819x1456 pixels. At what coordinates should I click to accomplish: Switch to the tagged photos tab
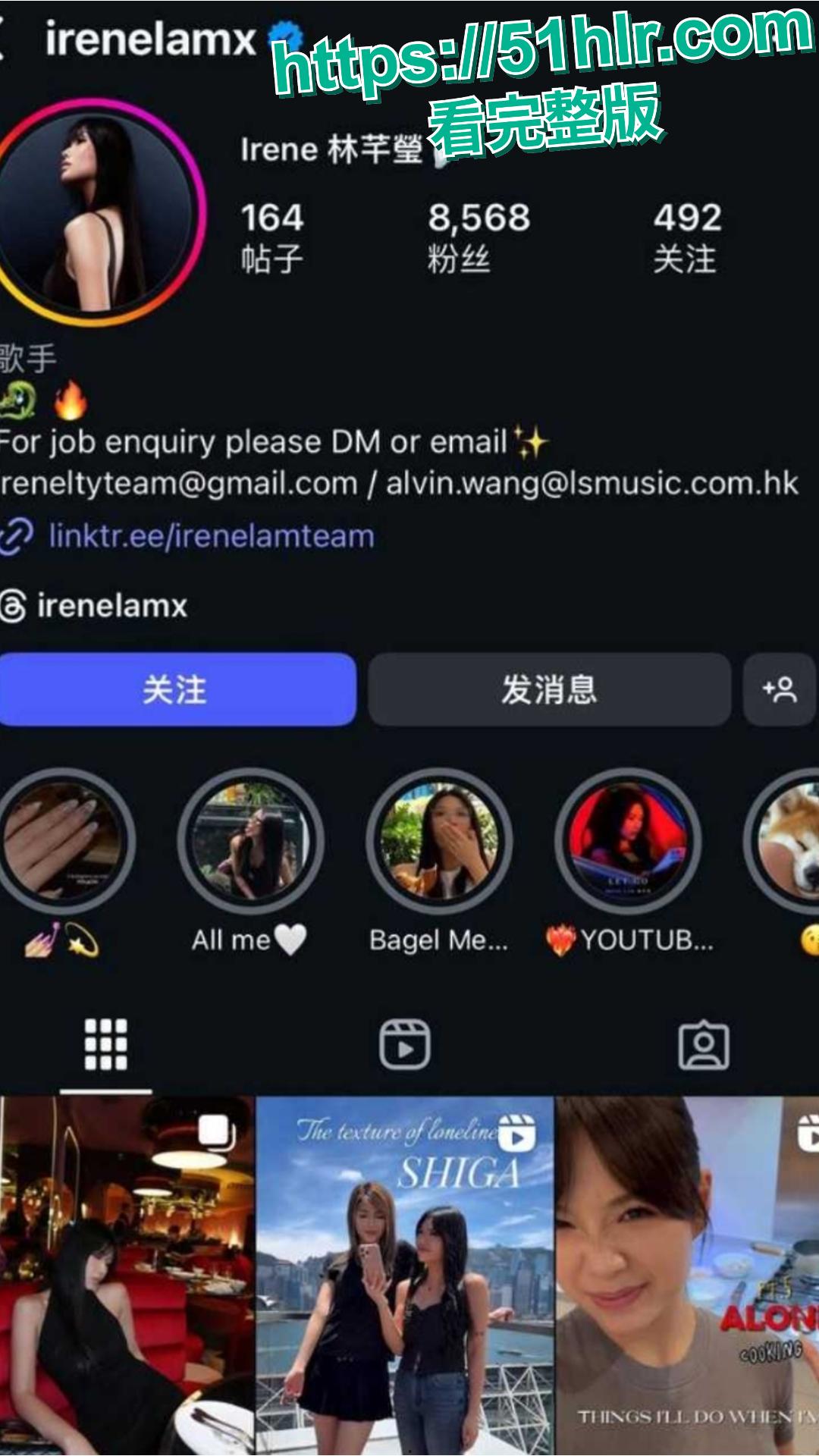tap(703, 1044)
